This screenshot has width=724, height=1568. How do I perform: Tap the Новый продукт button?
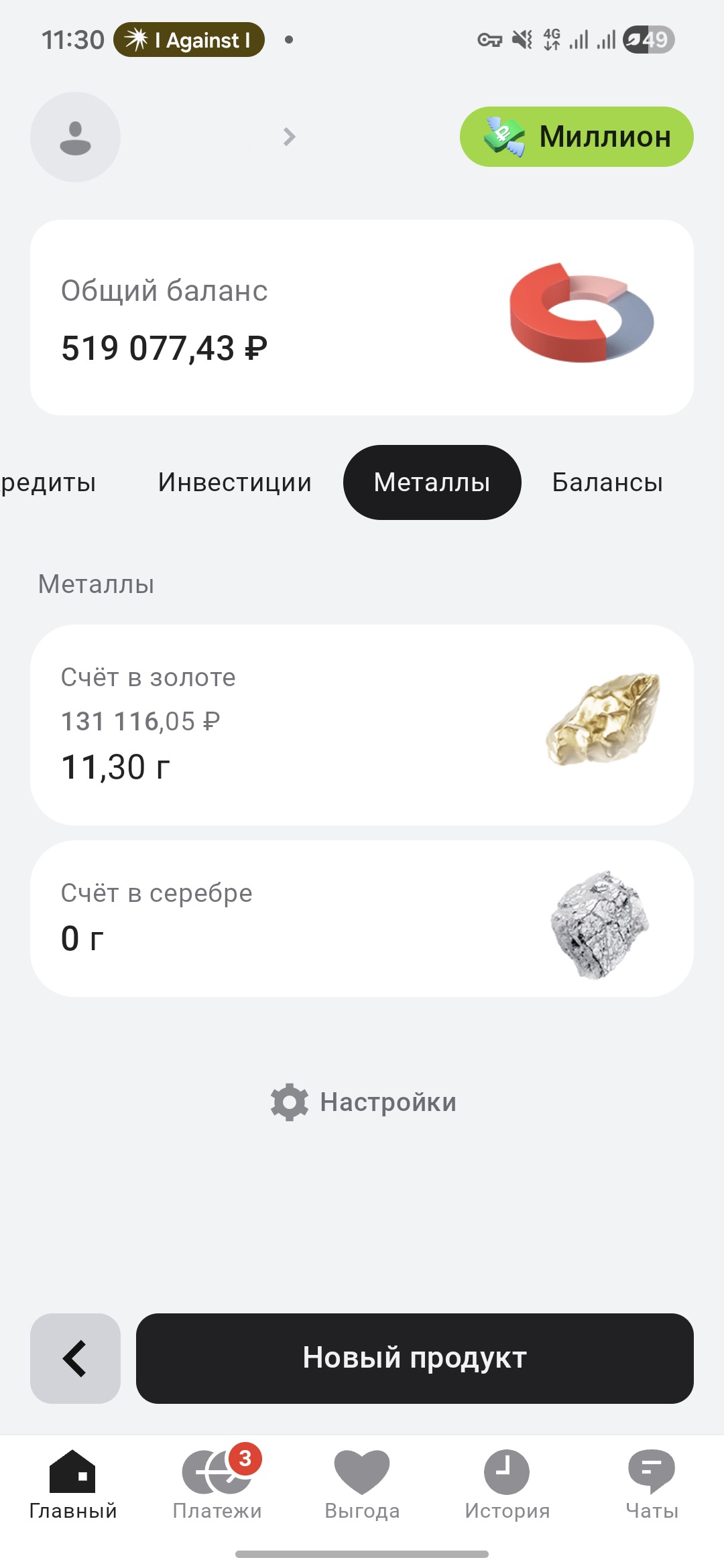tap(414, 1358)
